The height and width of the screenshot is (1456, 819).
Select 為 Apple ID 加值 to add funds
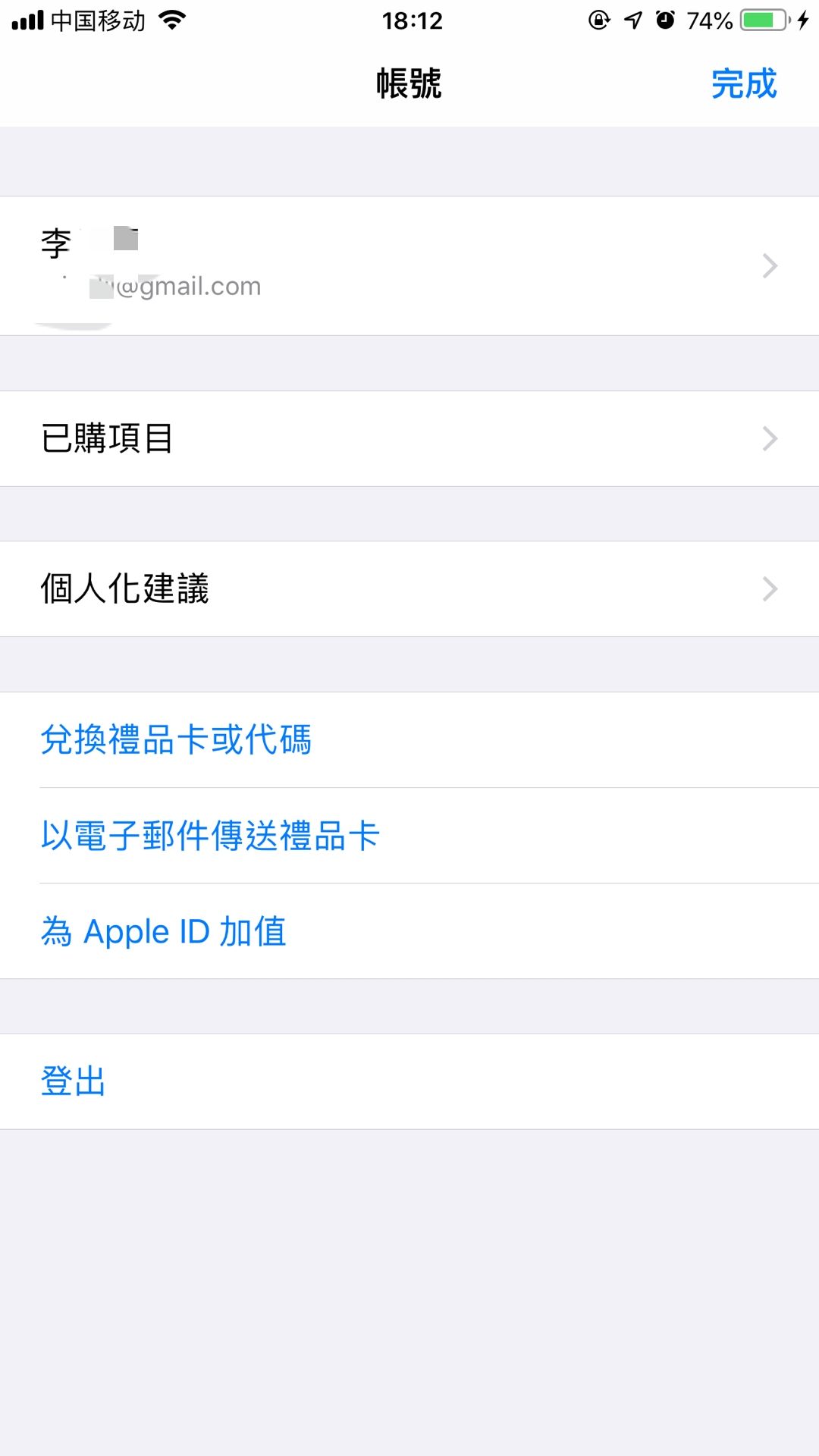(x=164, y=930)
